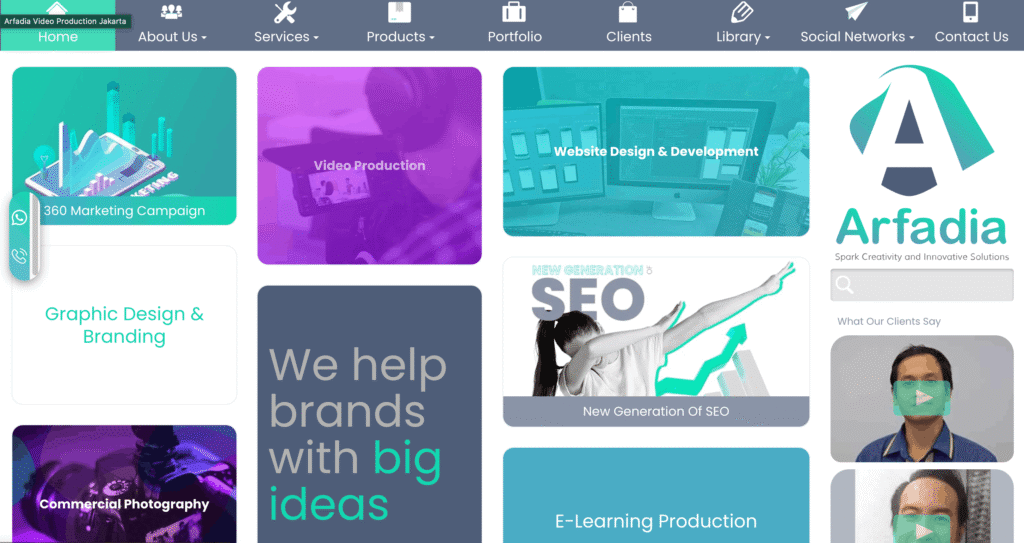Expand the About Us menu

[172, 36]
